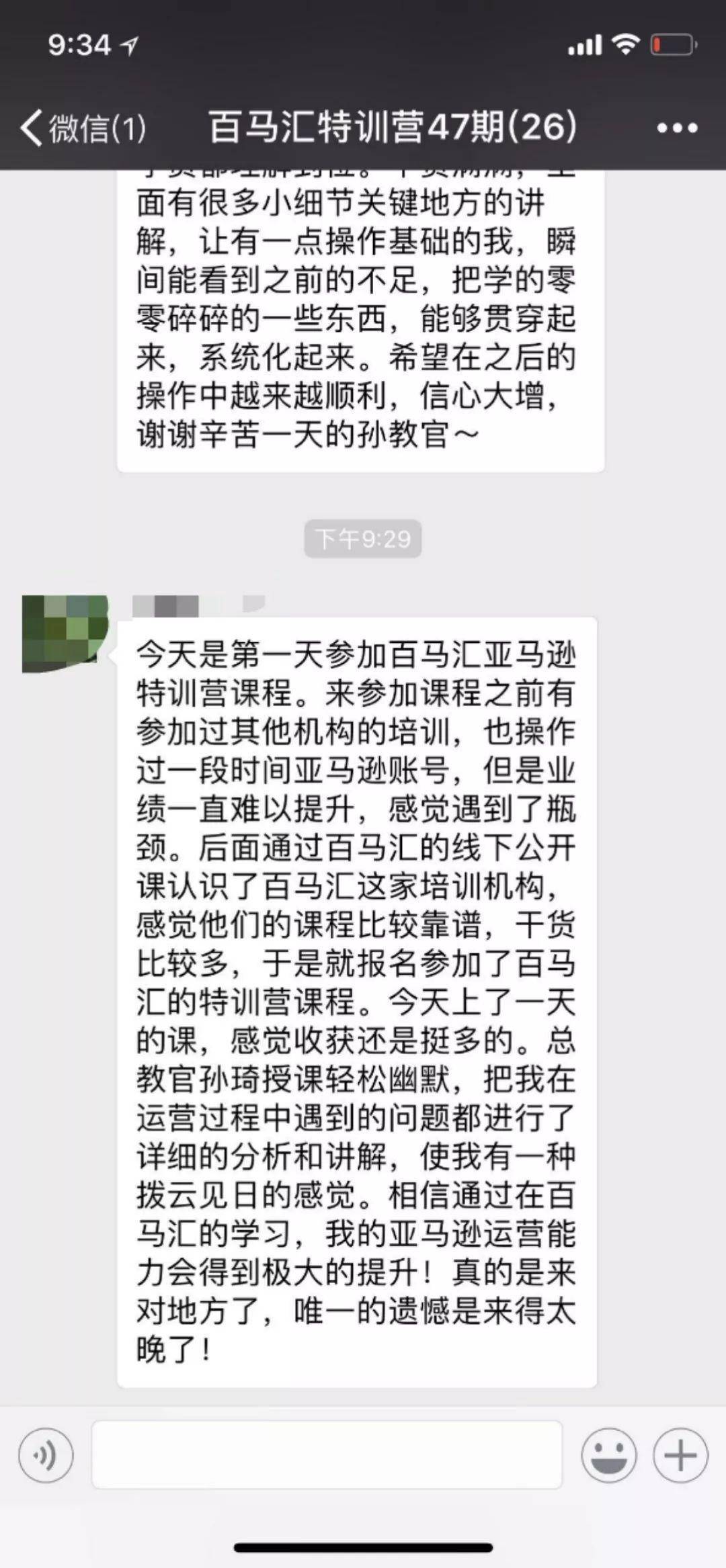Viewport: 726px width, 1568px height.
Task: Open the emoji sticker panel
Action: click(x=609, y=1456)
